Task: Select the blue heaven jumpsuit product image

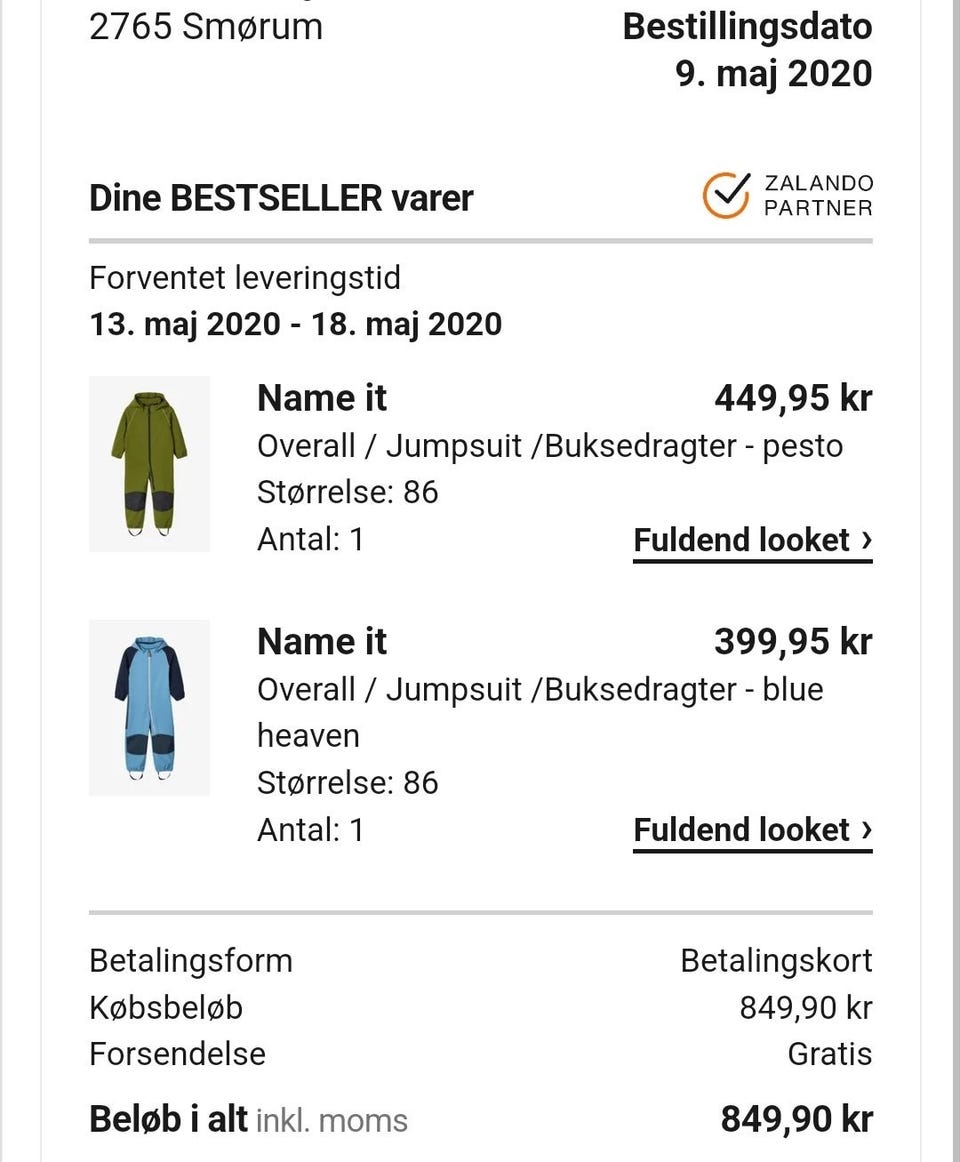Action: click(x=149, y=706)
